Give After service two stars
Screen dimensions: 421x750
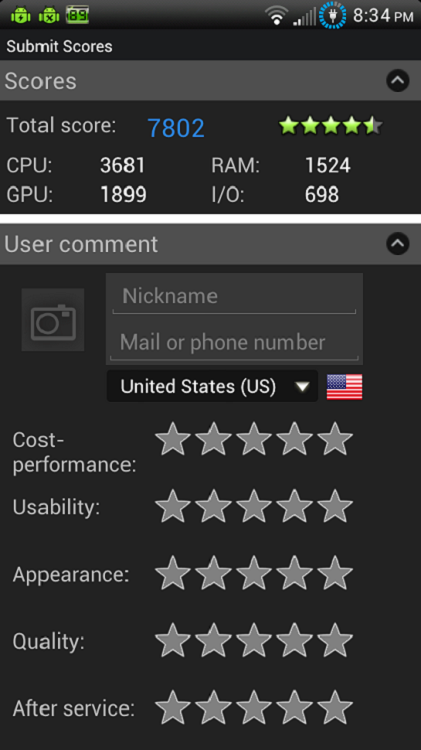(x=213, y=707)
